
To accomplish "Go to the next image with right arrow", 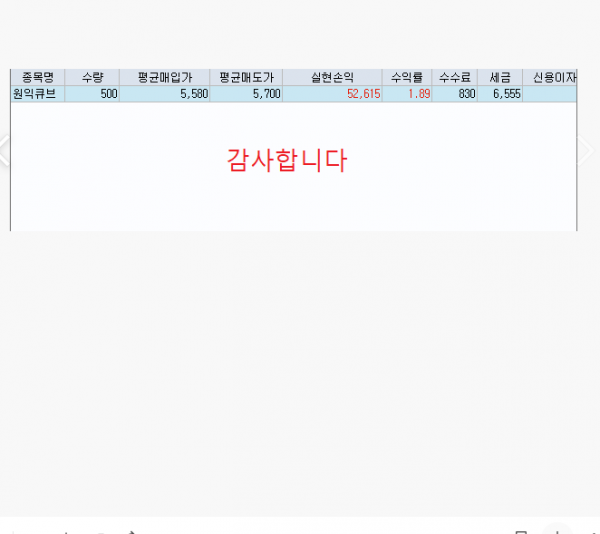I will (x=588, y=151).
